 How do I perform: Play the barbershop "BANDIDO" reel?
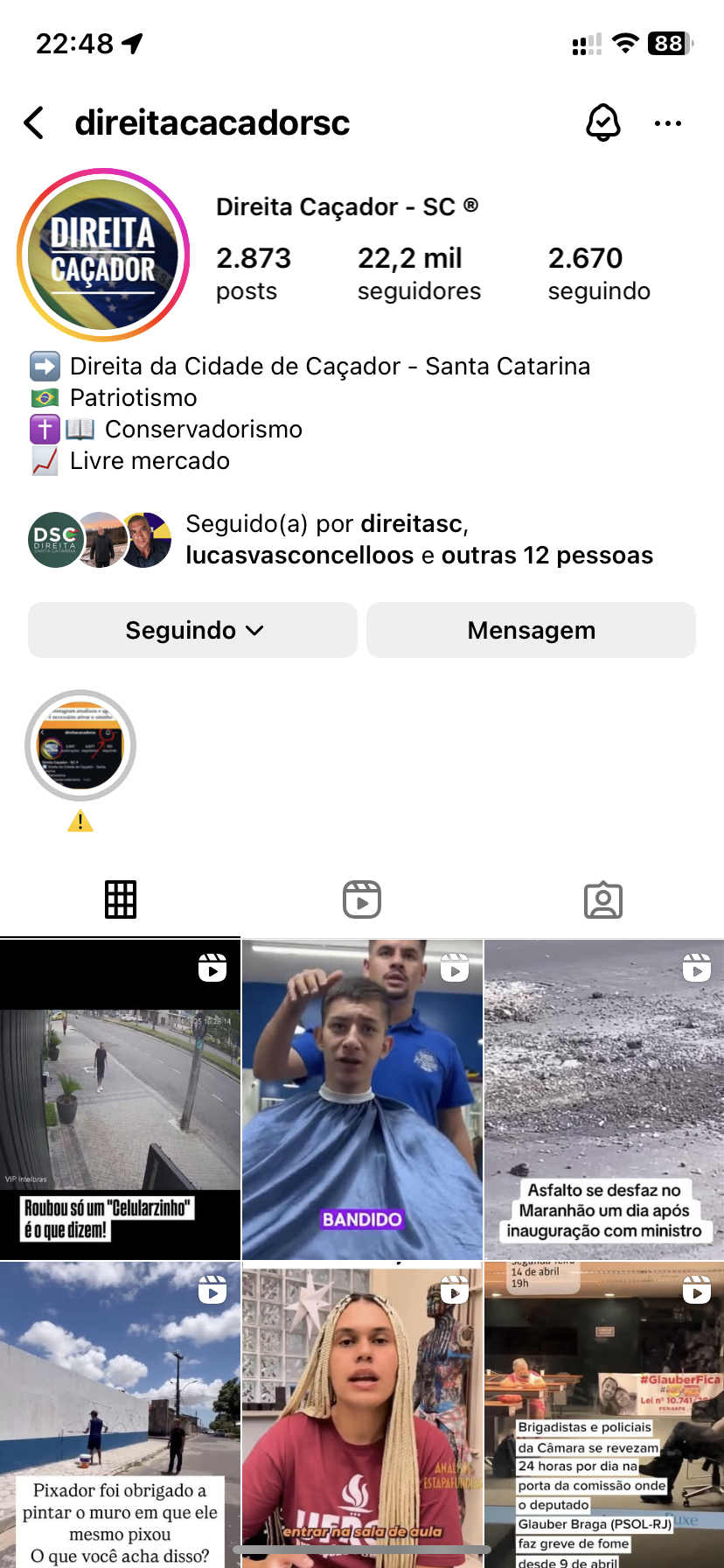362,1100
